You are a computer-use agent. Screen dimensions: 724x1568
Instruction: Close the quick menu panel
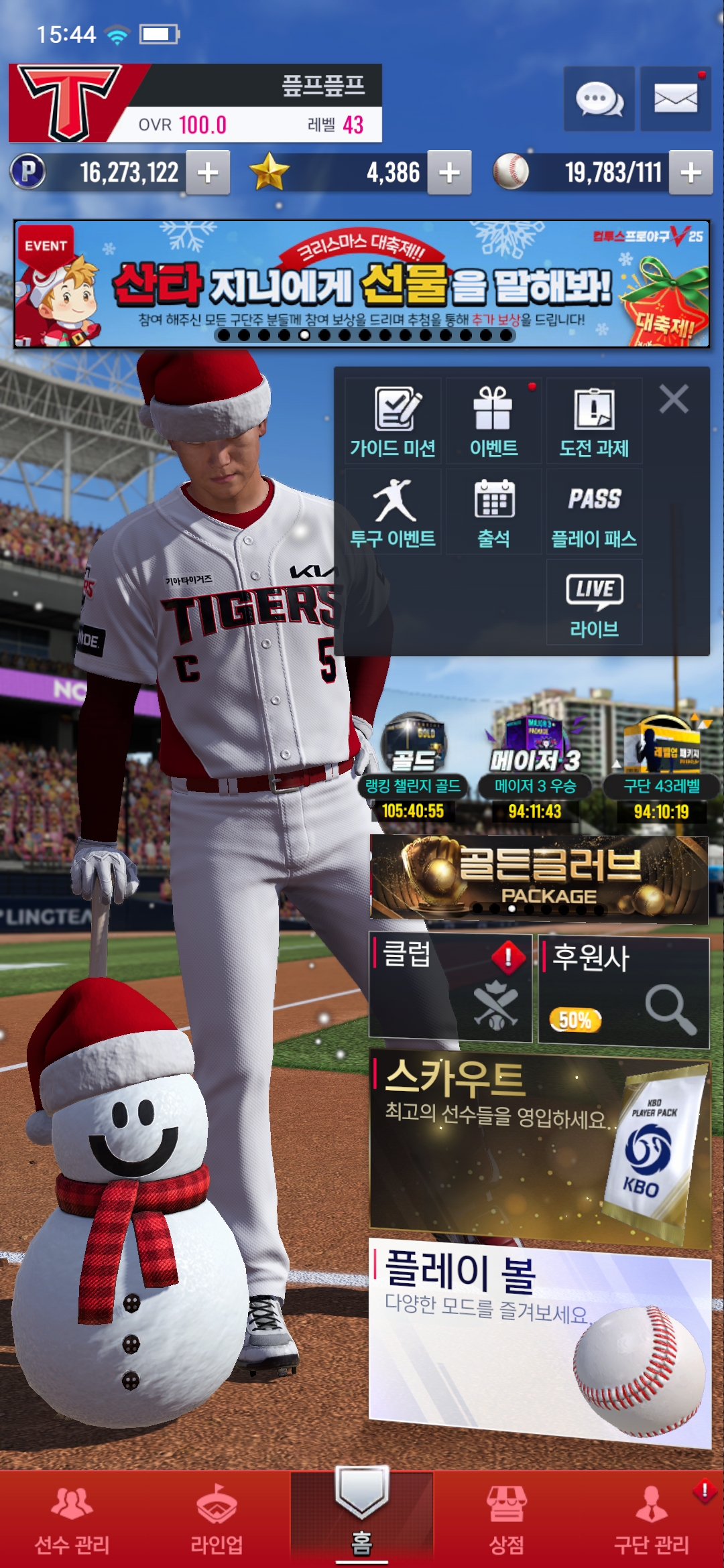click(x=674, y=399)
